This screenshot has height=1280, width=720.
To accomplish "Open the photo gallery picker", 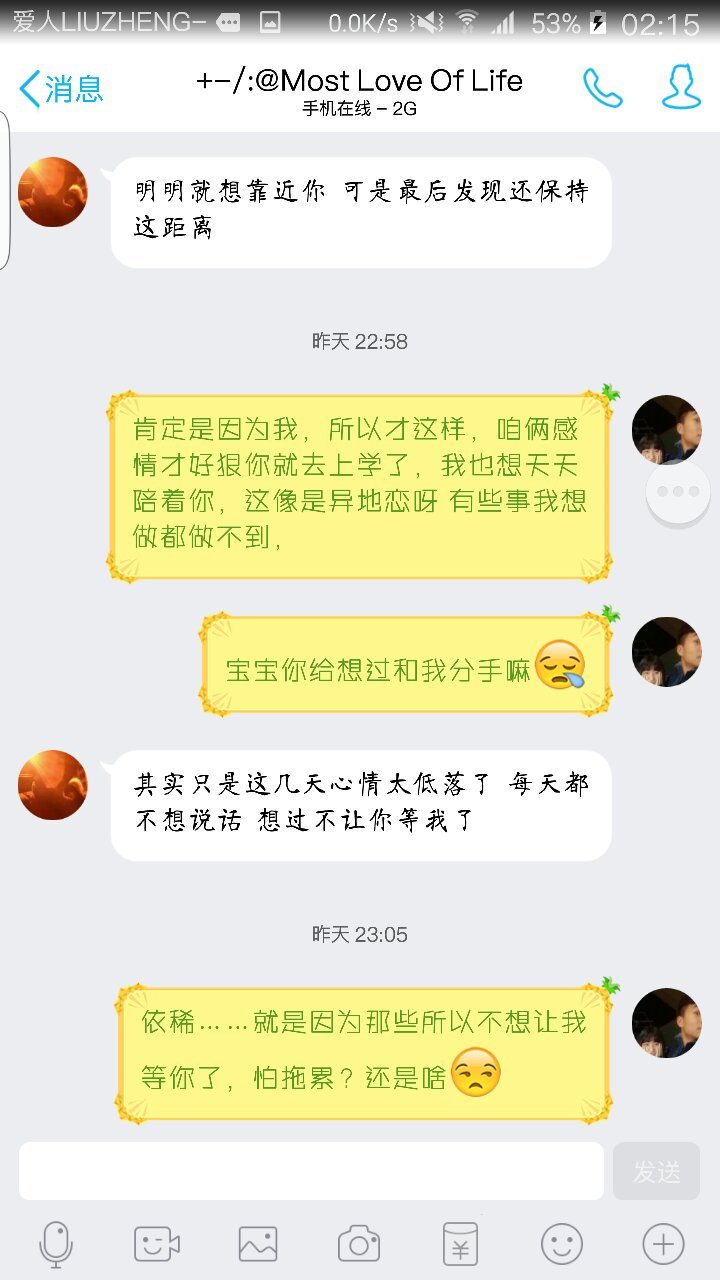I will coord(258,1245).
